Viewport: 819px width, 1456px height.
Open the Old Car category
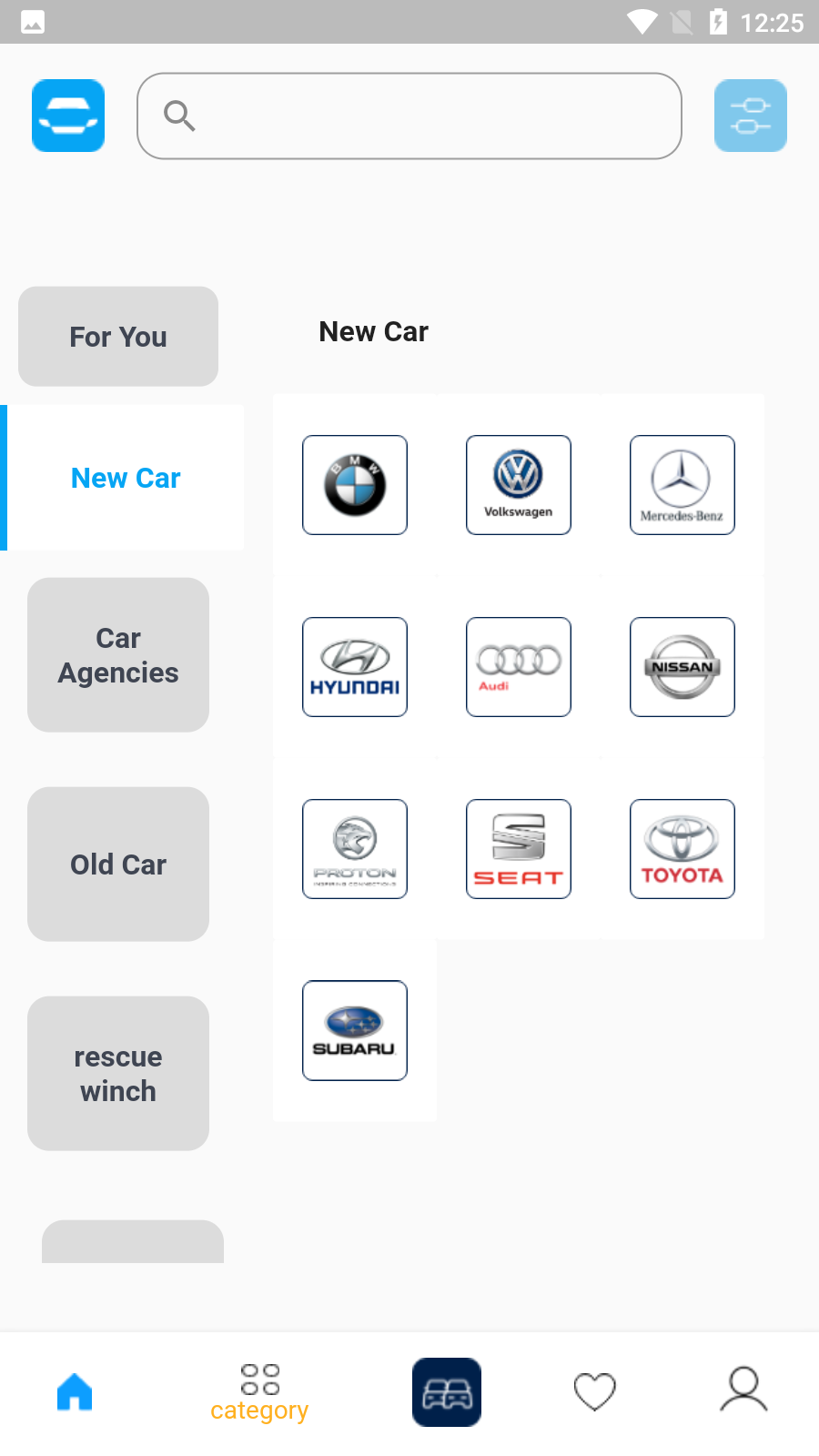(x=117, y=864)
